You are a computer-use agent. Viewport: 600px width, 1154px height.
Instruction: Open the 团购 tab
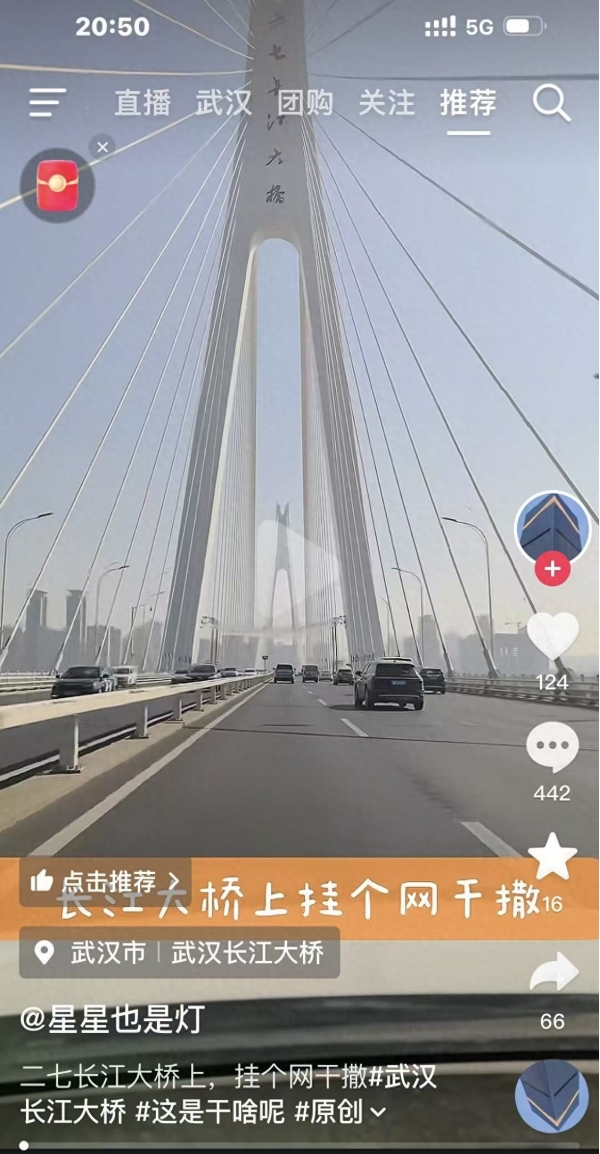(x=305, y=102)
